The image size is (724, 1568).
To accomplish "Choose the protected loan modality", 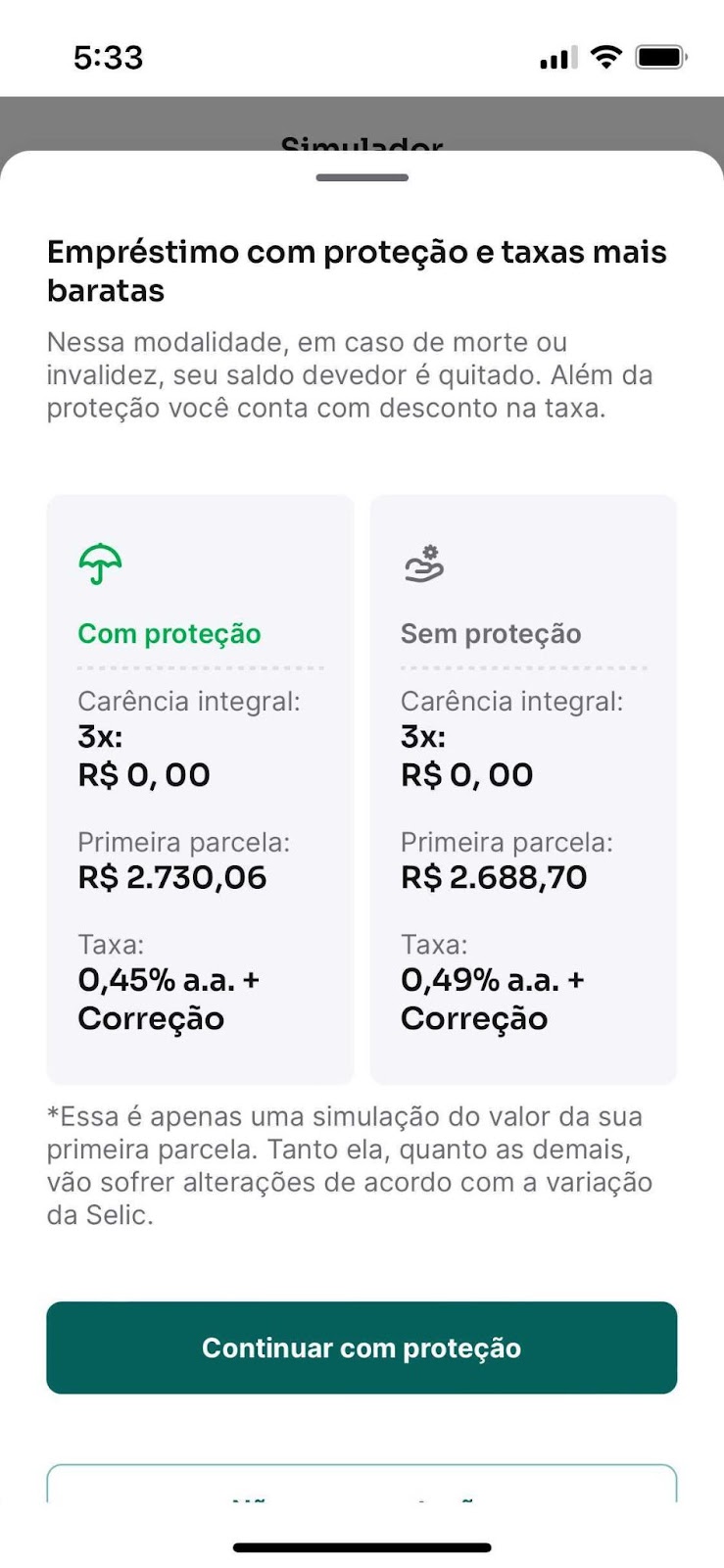I will [362, 1347].
